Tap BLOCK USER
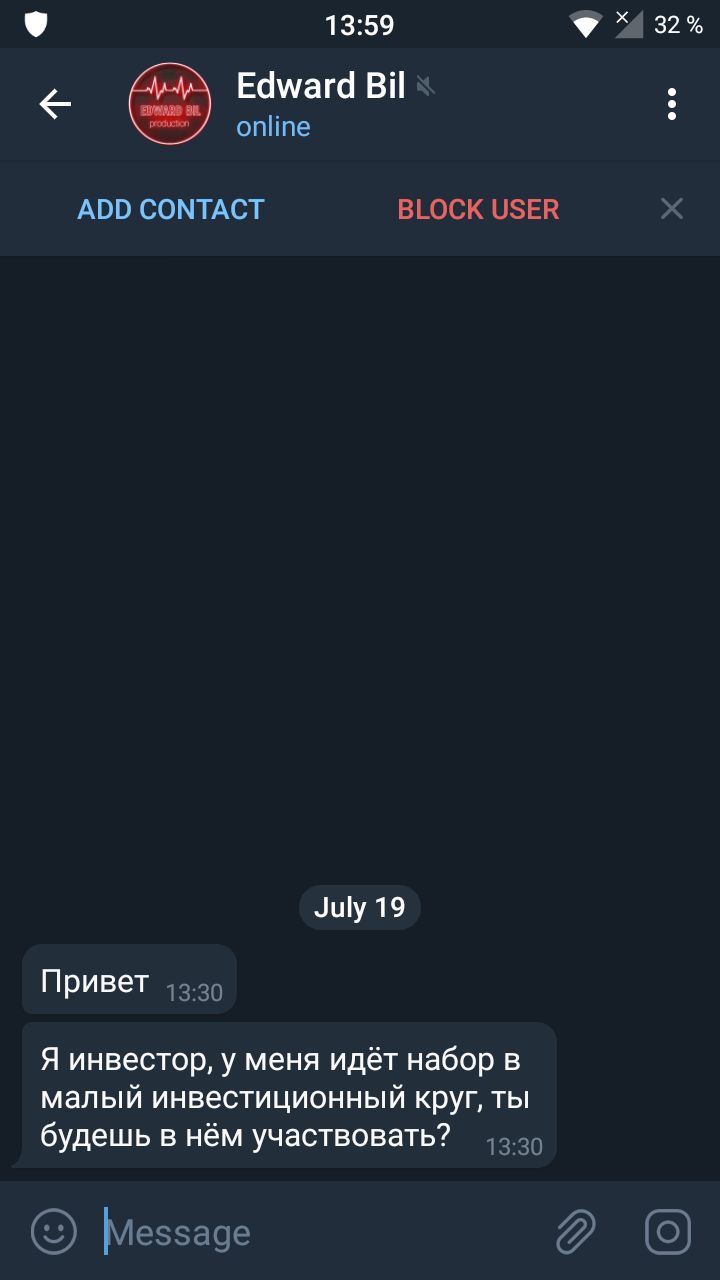This screenshot has height=1280, width=720. click(478, 209)
